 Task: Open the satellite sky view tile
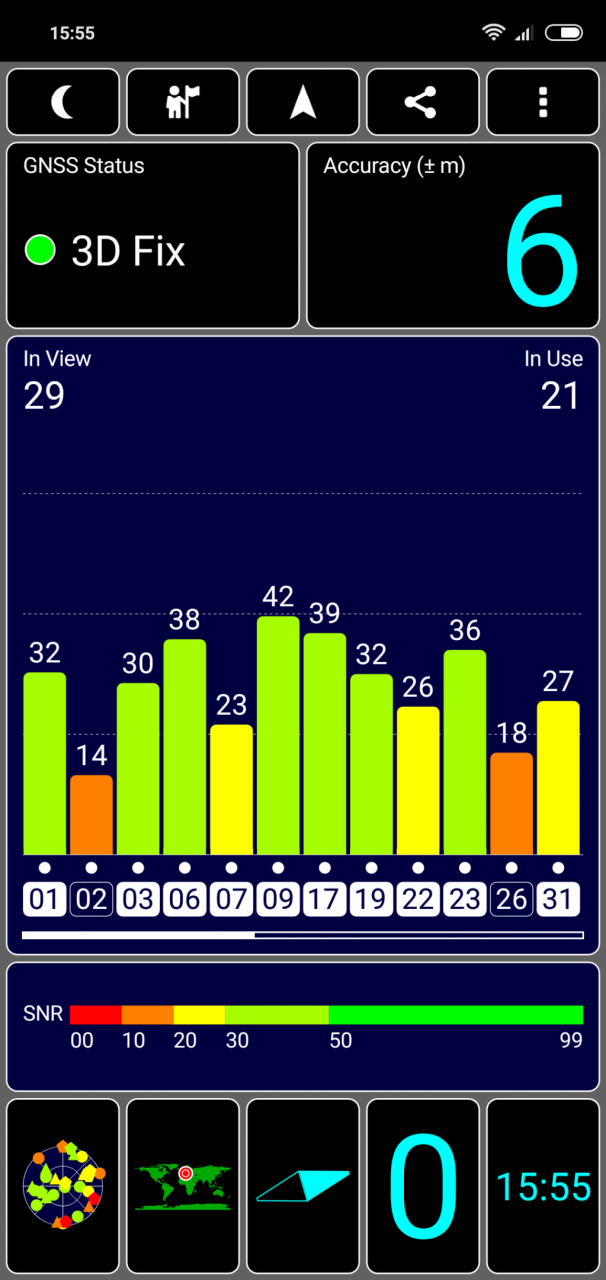click(x=63, y=1186)
